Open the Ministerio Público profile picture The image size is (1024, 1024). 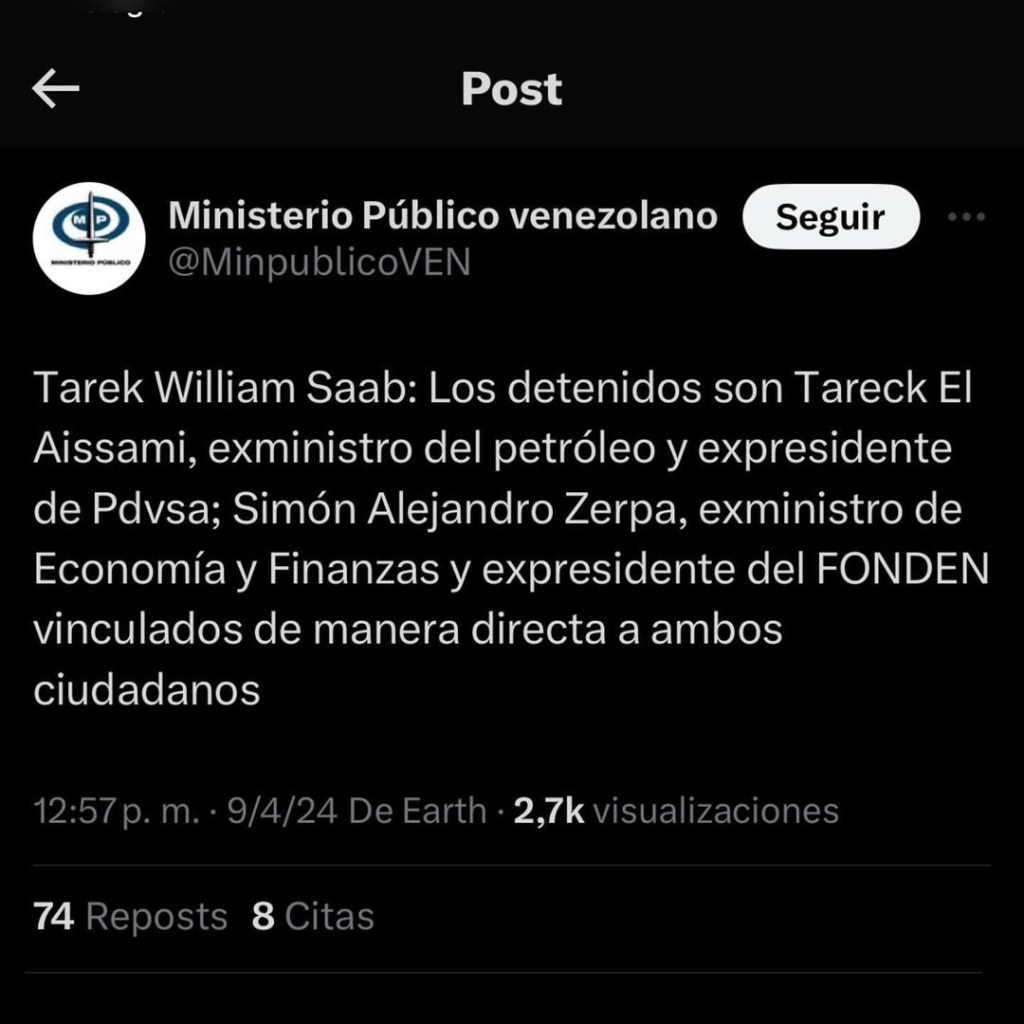tap(89, 238)
